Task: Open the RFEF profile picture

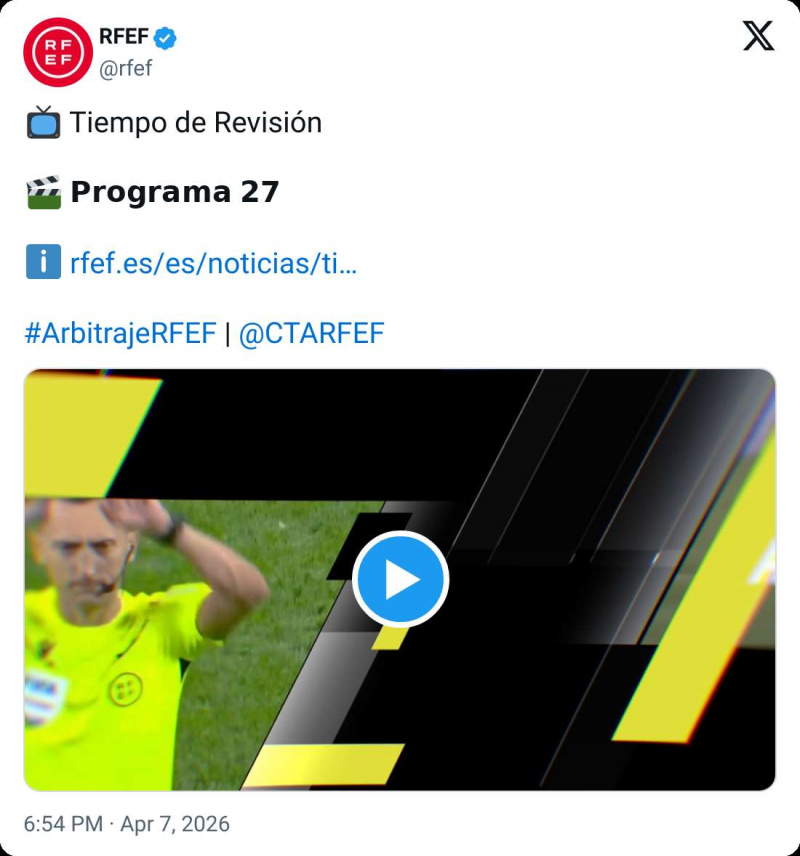Action: pos(58,52)
